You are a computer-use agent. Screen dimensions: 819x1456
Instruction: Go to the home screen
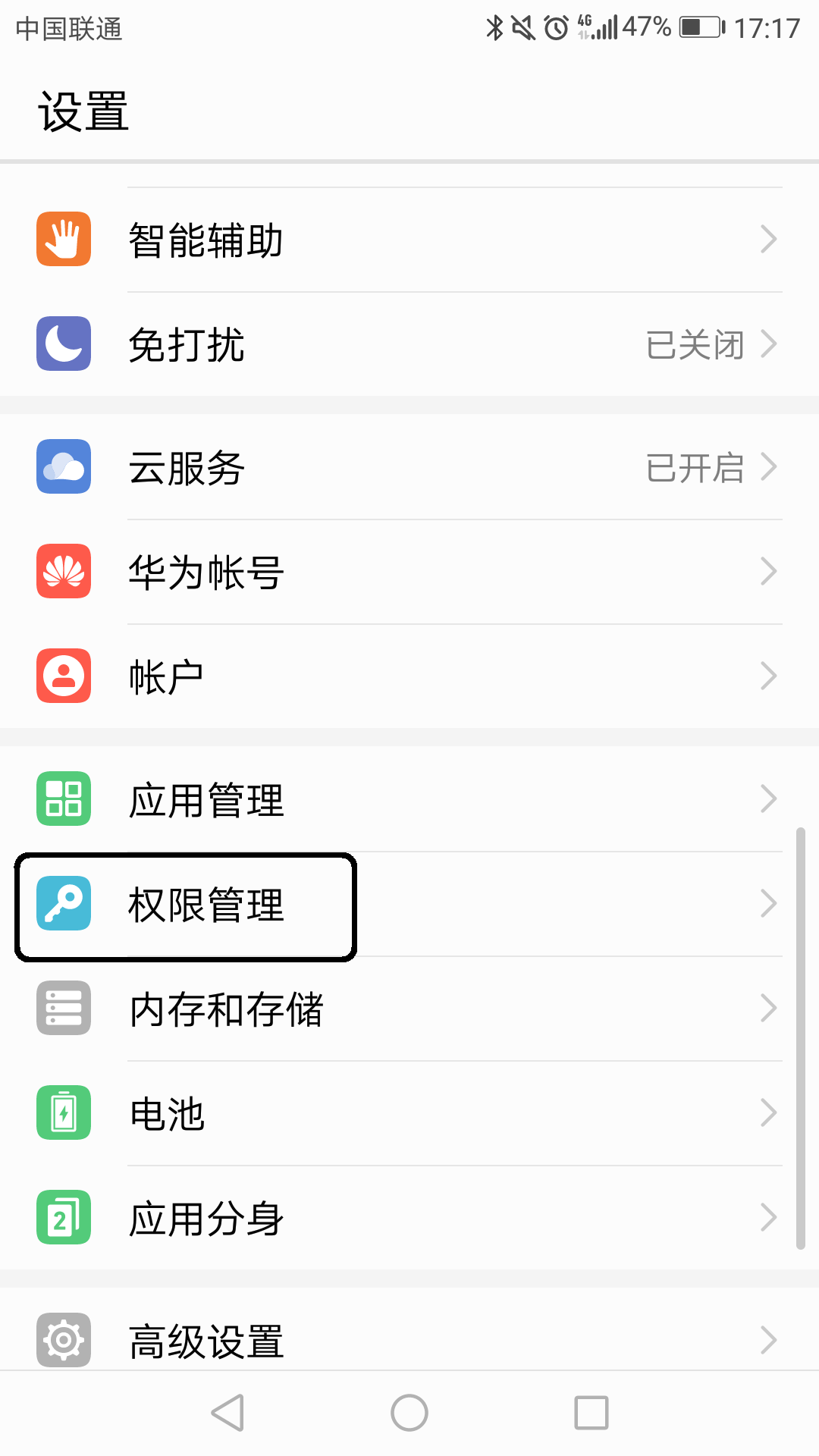(x=409, y=1413)
